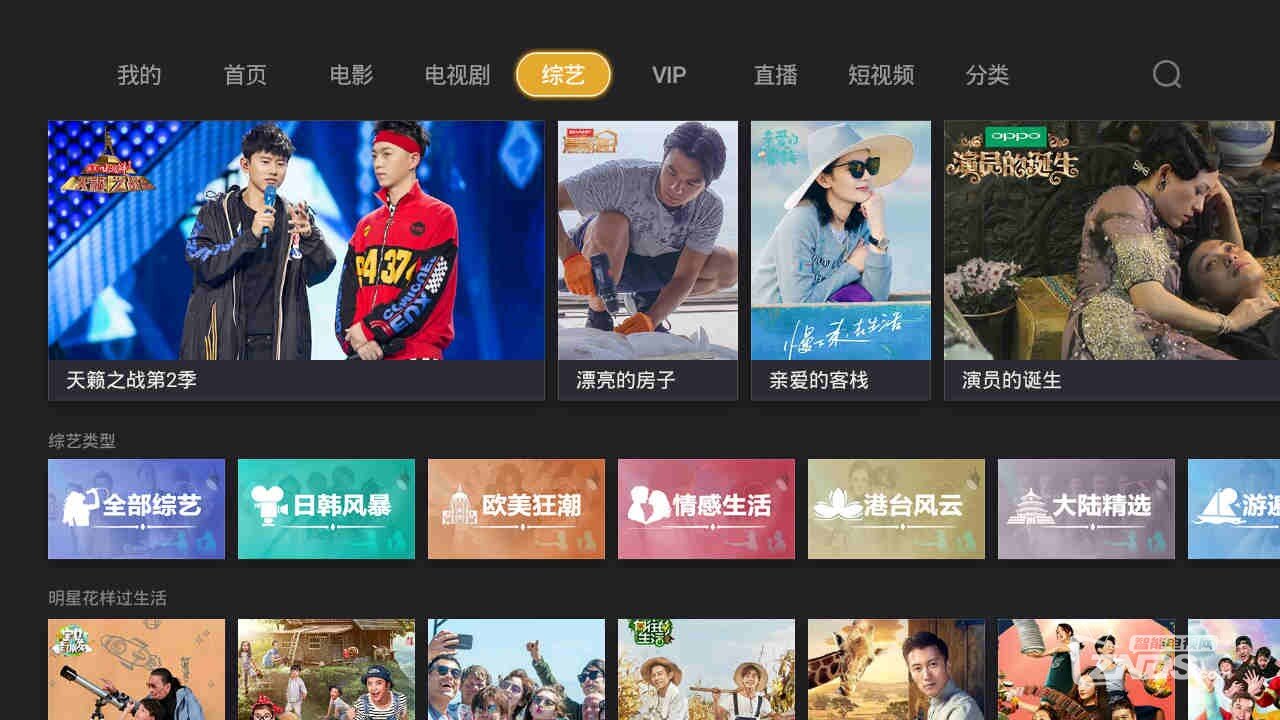Screen dimensions: 1280x720
Task: Open the 分类 tab
Action: [987, 75]
